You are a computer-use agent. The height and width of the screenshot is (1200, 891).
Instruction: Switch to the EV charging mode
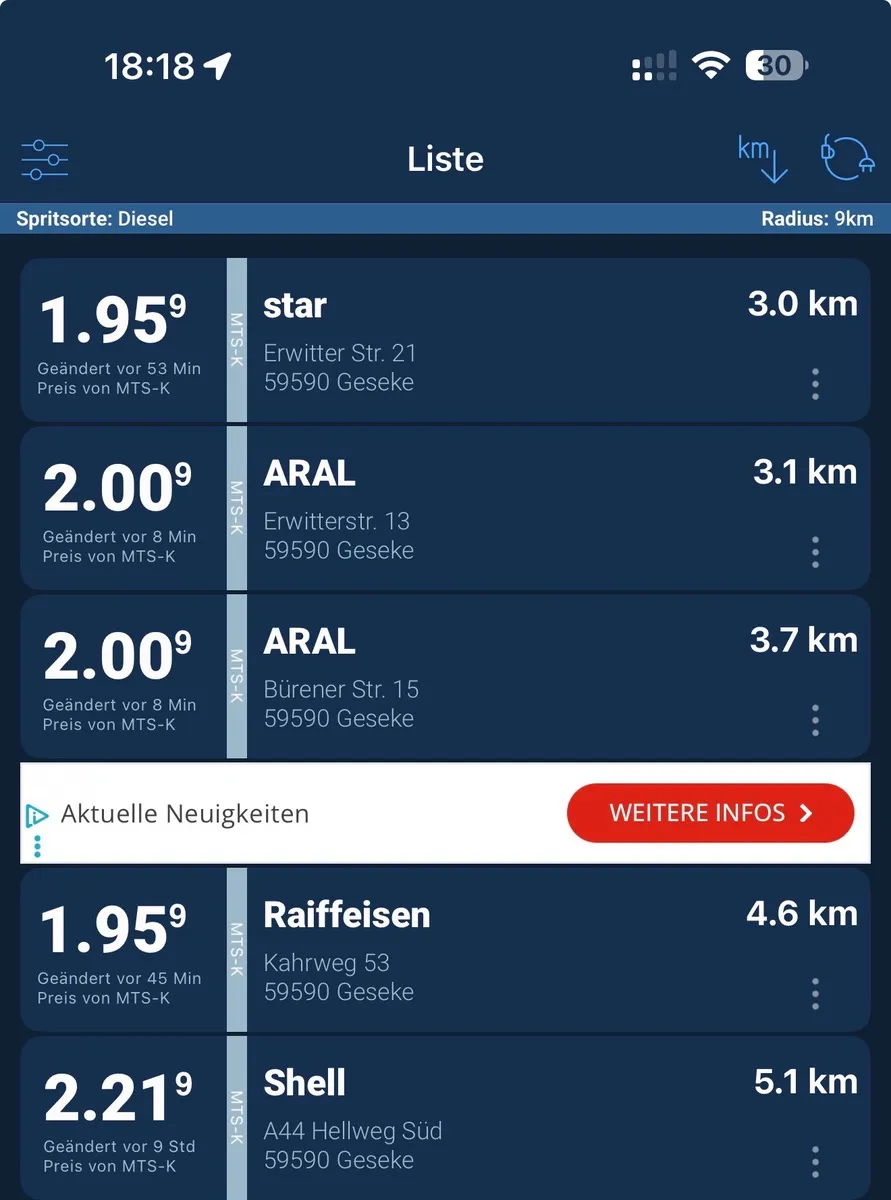848,159
